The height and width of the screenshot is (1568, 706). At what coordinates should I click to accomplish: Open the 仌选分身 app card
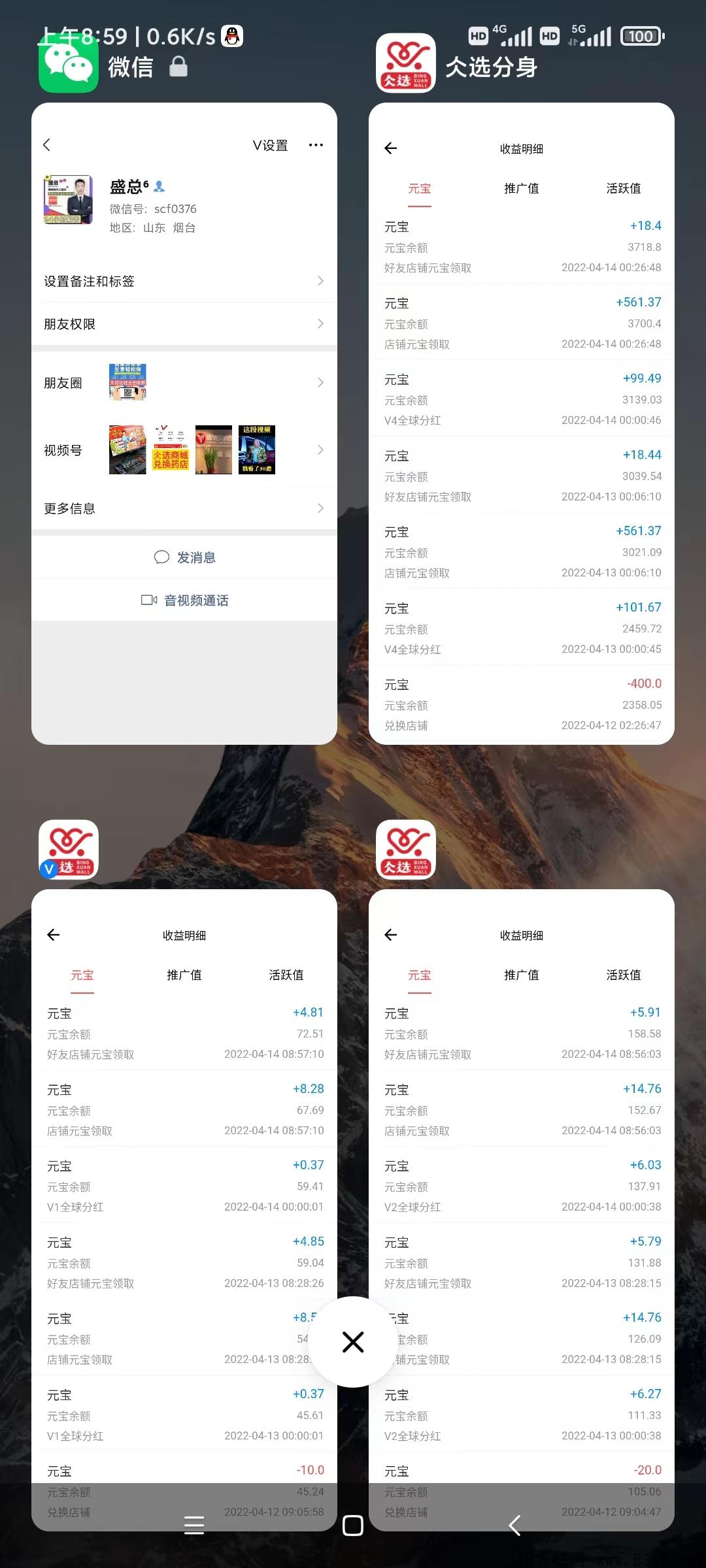521,423
